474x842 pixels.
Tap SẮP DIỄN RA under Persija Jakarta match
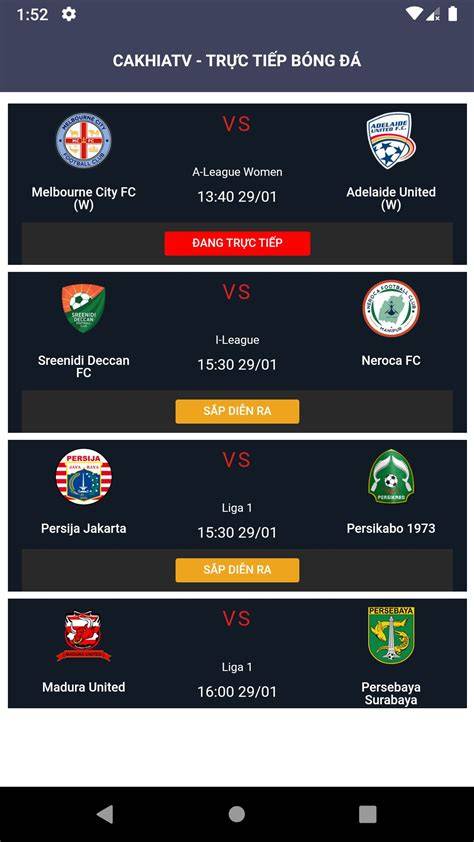(237, 570)
